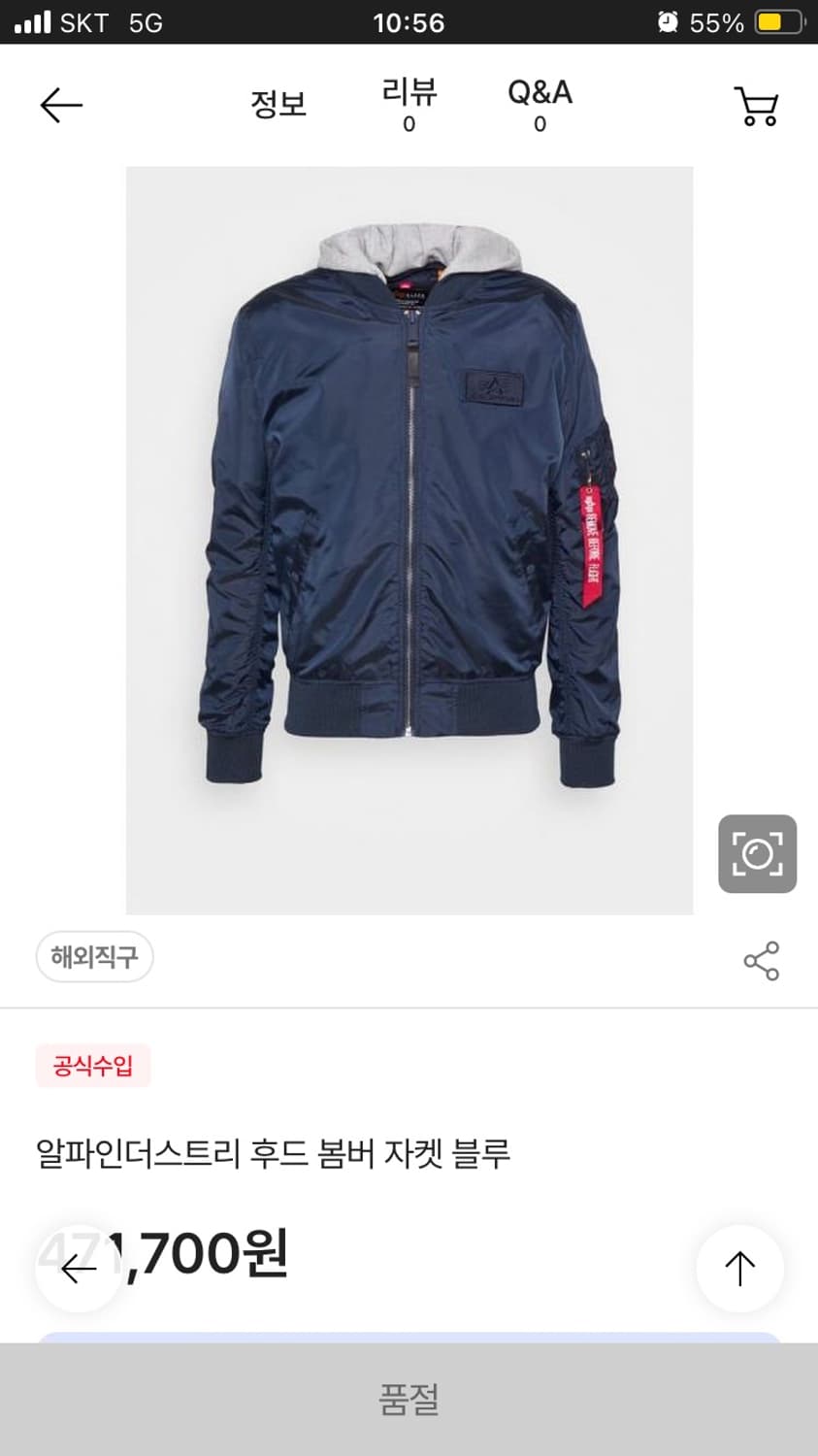Switch to the 리뷰 tab
Image resolution: width=818 pixels, height=1456 pixels.
pos(409,102)
